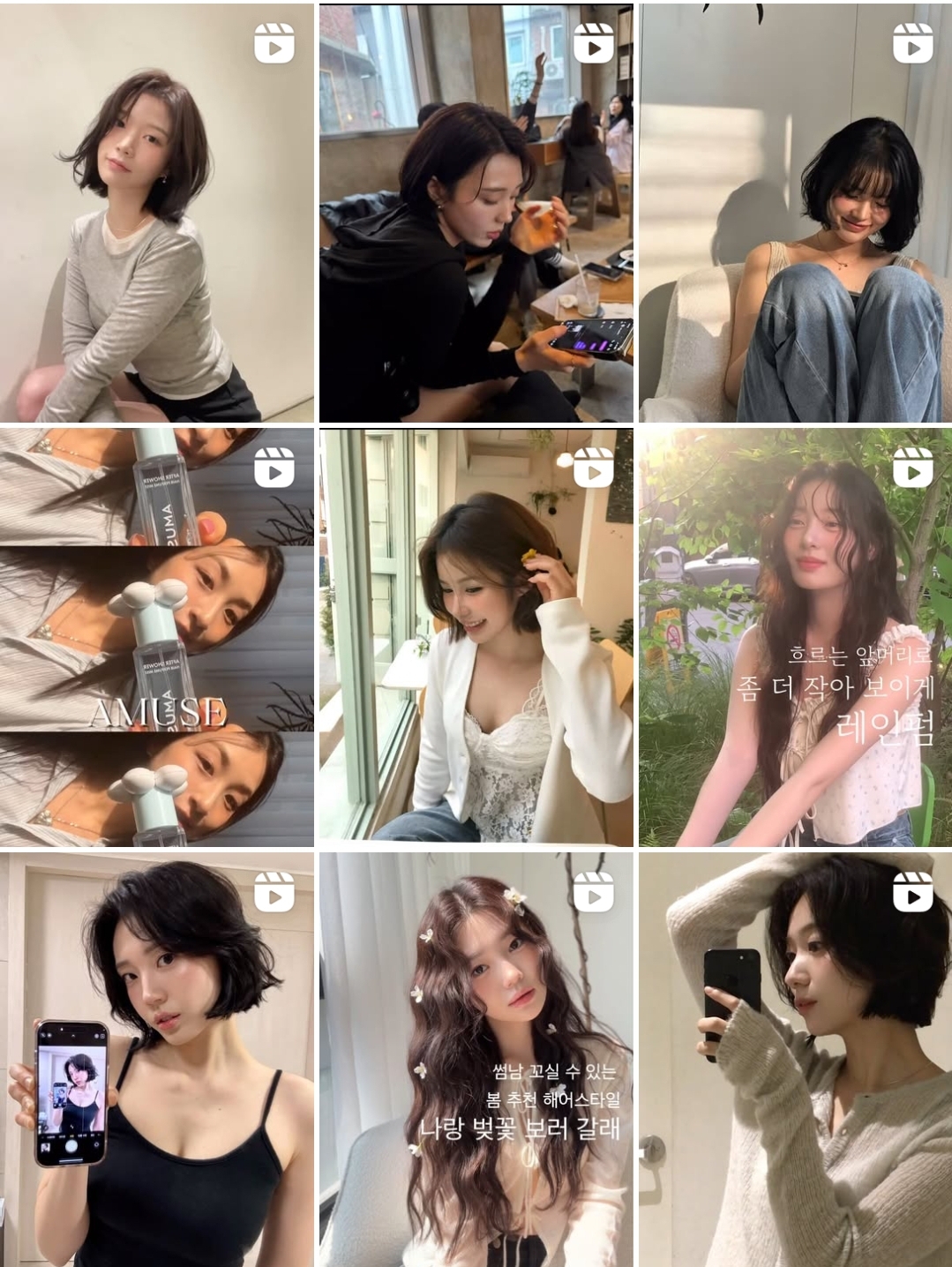Screen dimensions: 952x1267
Task: Open the reel showing a phone held up in a black tank top
Action: tap(157, 1060)
